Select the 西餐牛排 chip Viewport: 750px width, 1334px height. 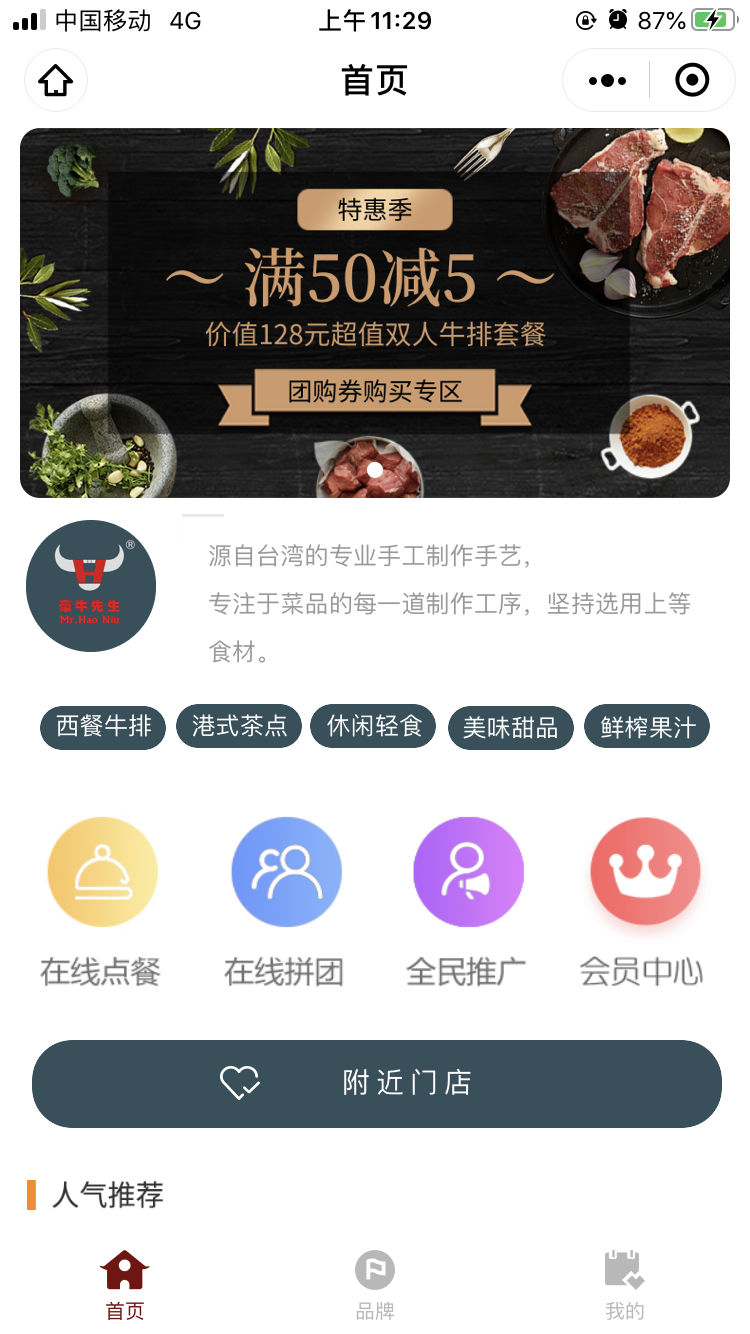pos(103,727)
